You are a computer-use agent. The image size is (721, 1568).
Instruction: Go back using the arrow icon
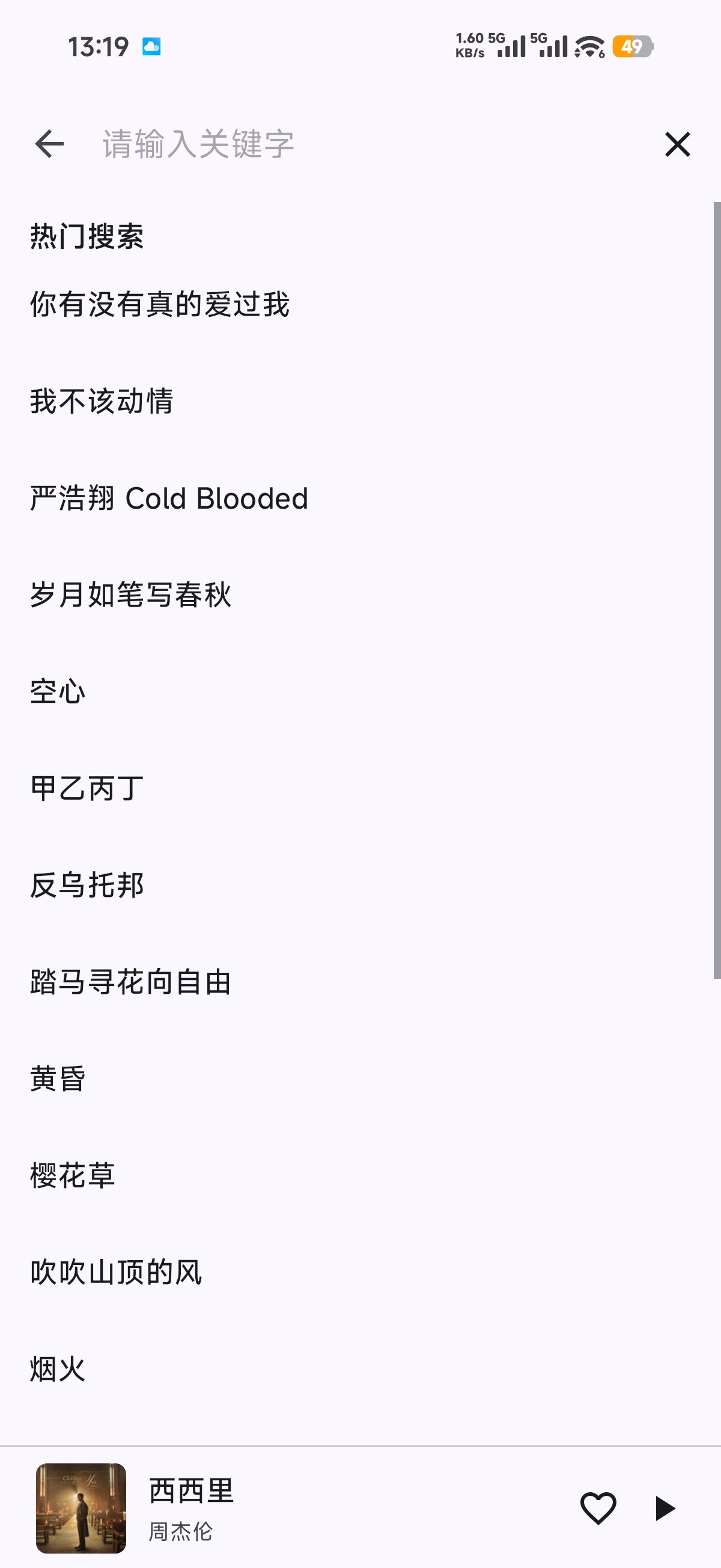click(x=49, y=144)
